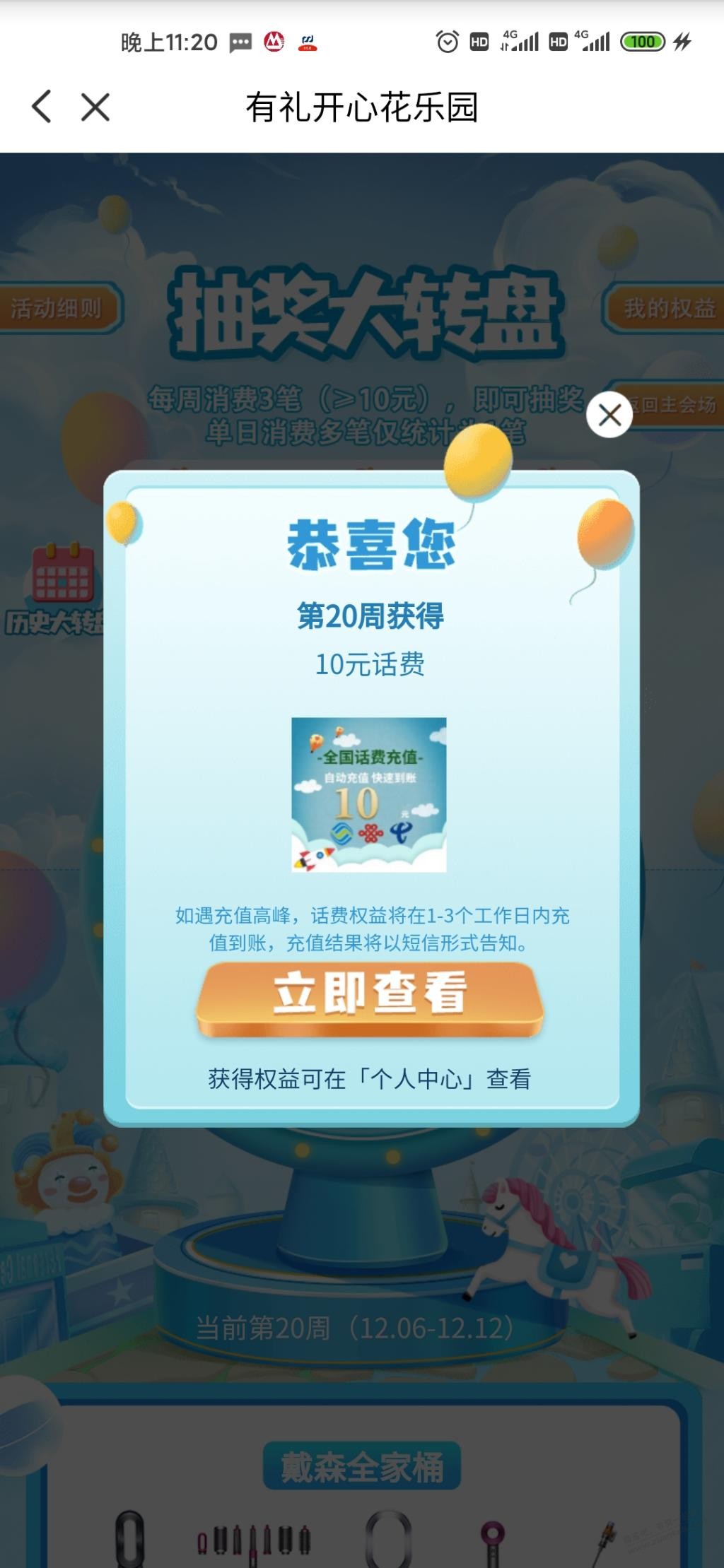View 我的权益 benefits
724x1568 pixels.
[667, 308]
